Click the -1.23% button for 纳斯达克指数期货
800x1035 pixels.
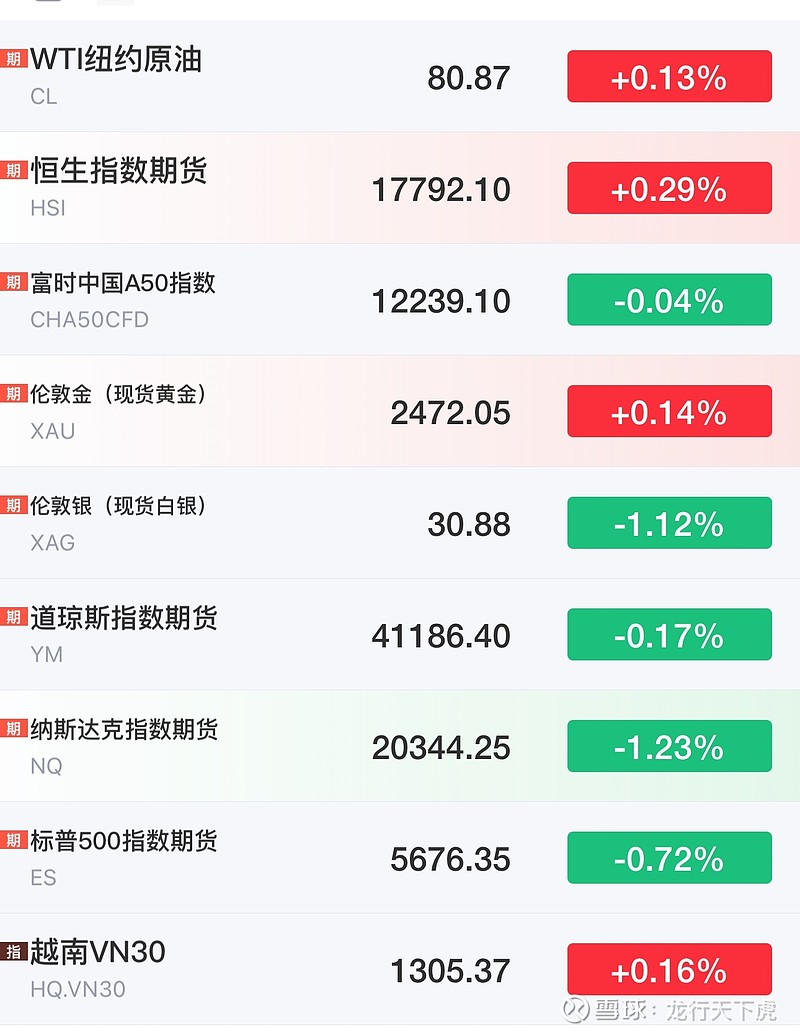click(669, 745)
